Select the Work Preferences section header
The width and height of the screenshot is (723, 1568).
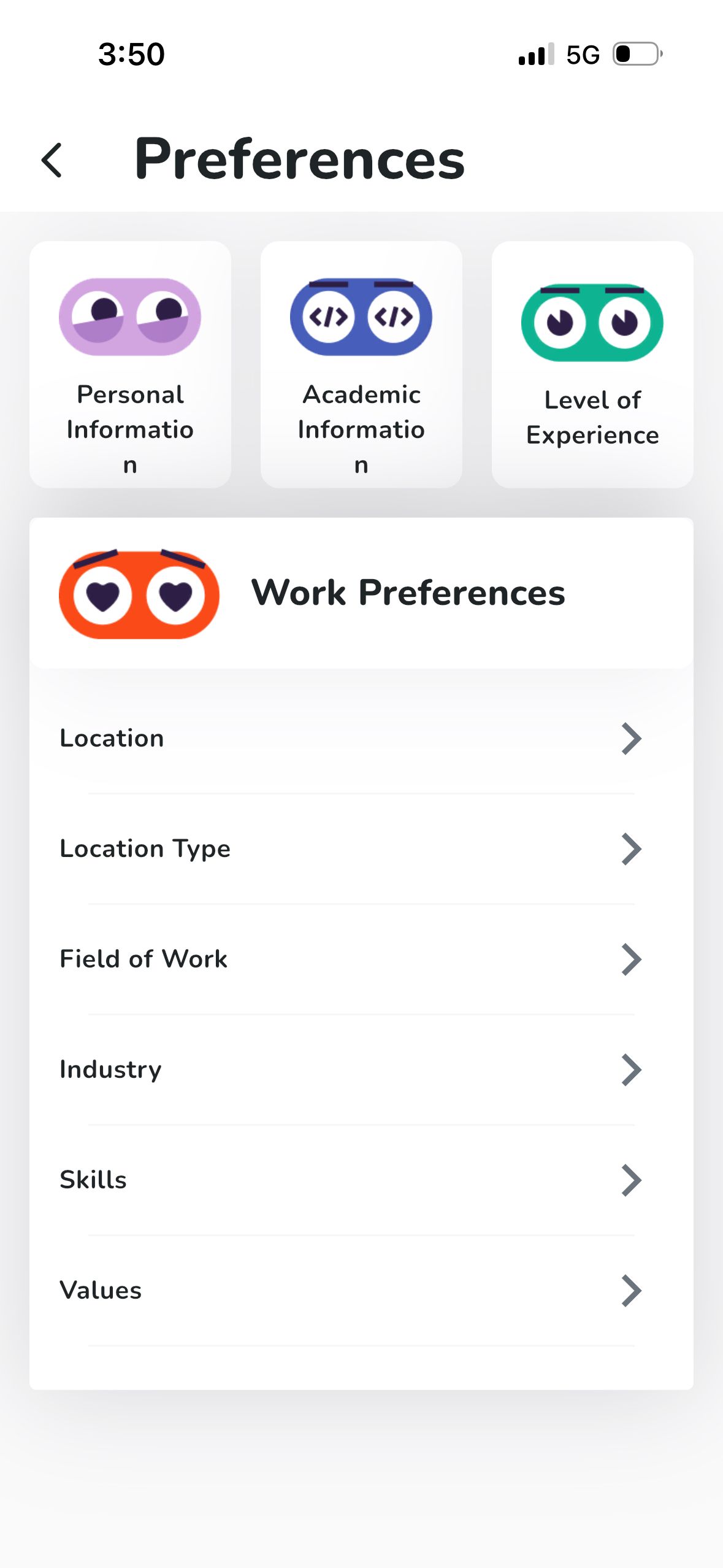pos(410,593)
